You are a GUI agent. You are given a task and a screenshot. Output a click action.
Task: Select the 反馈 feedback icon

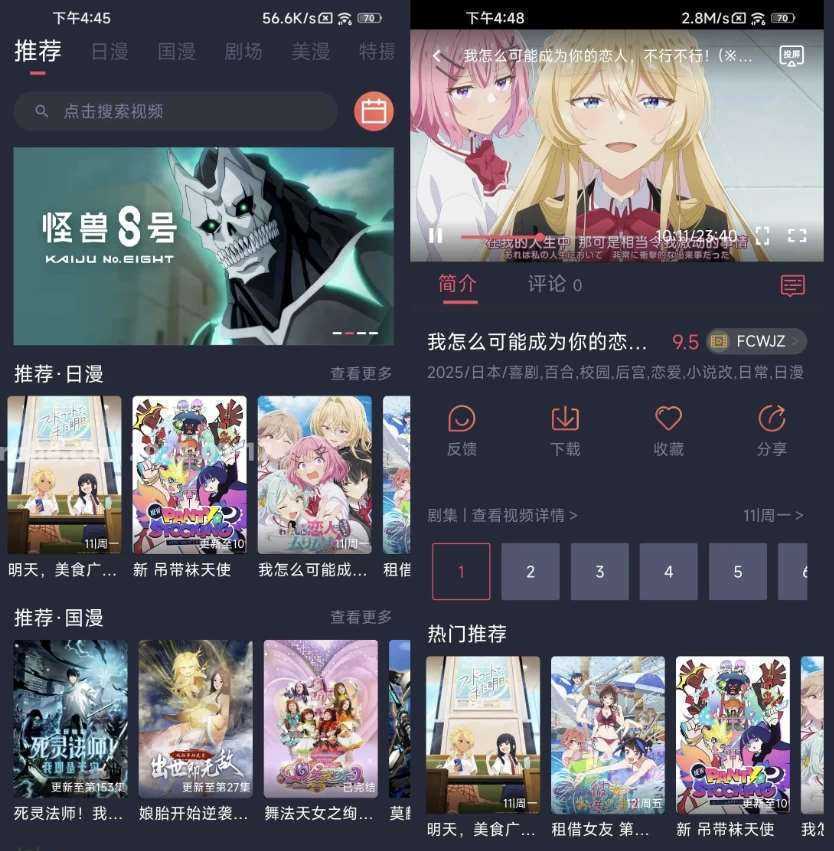(x=460, y=430)
